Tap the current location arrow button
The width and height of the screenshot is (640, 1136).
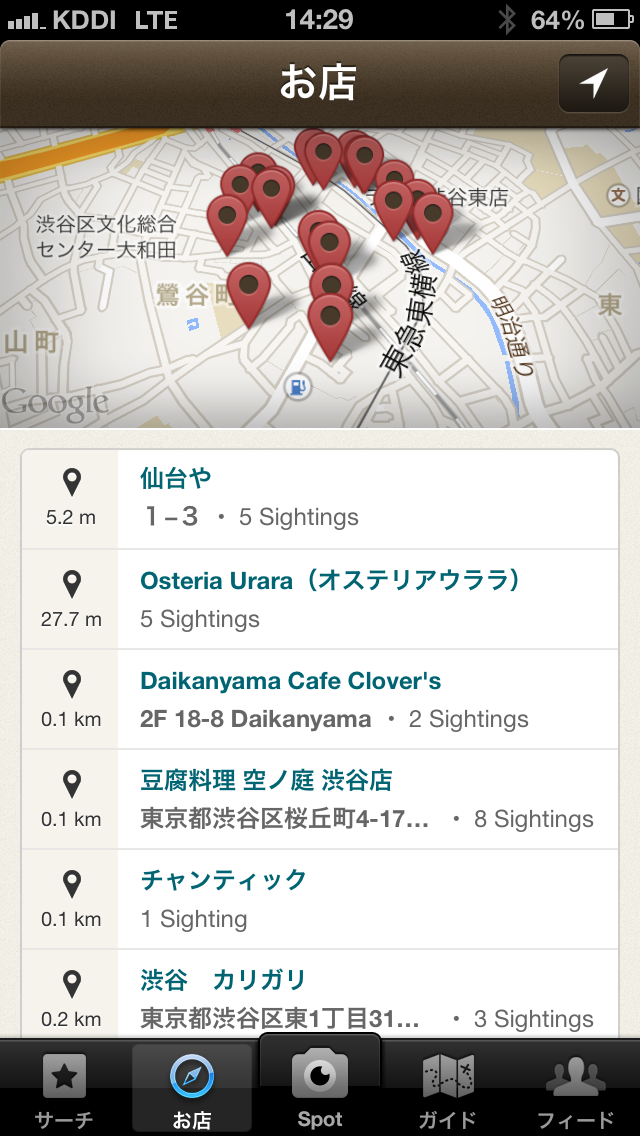click(594, 83)
